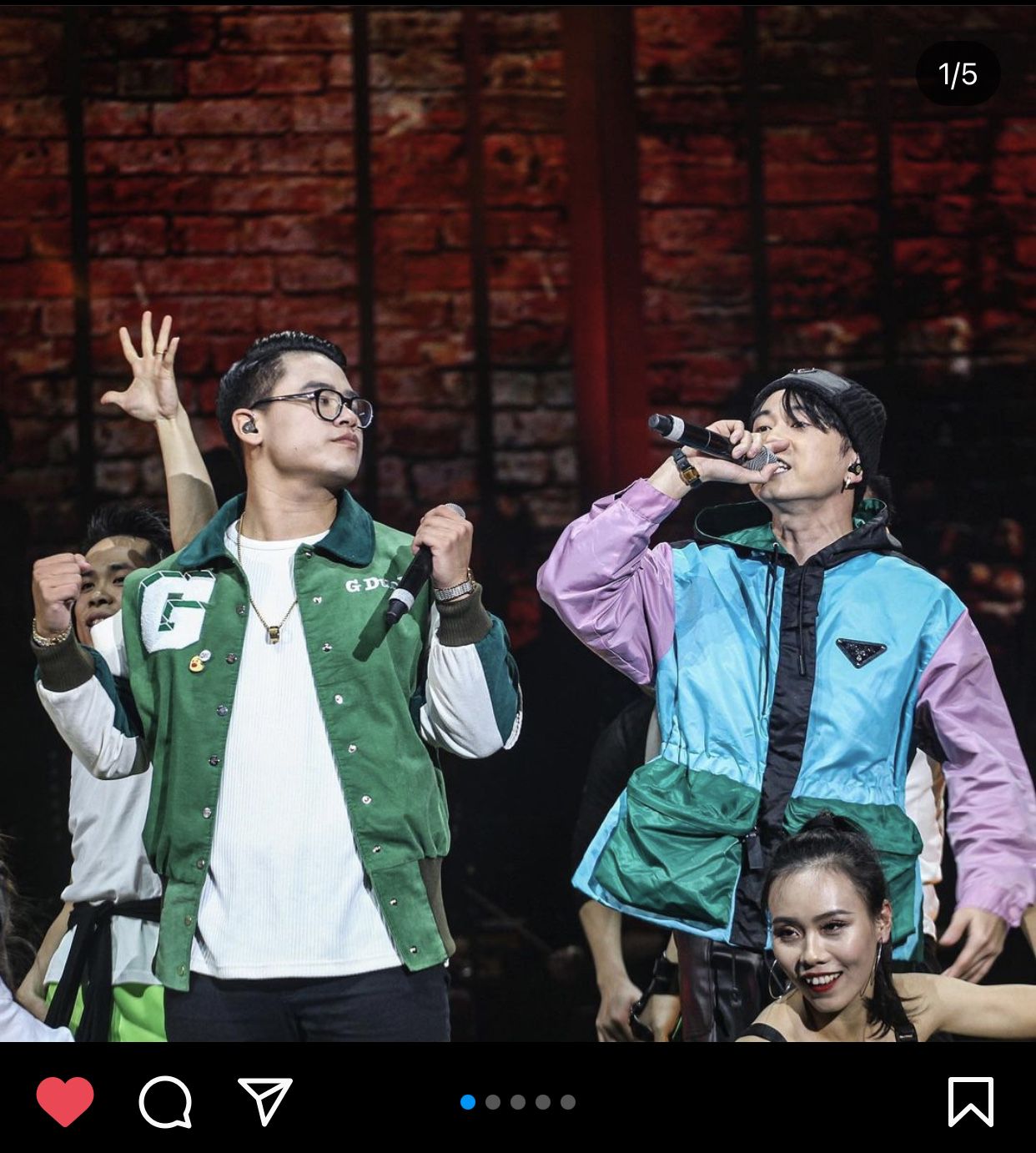The height and width of the screenshot is (1153, 1036).
Task: Unlike the post with the red heart
Action: pos(65,1101)
